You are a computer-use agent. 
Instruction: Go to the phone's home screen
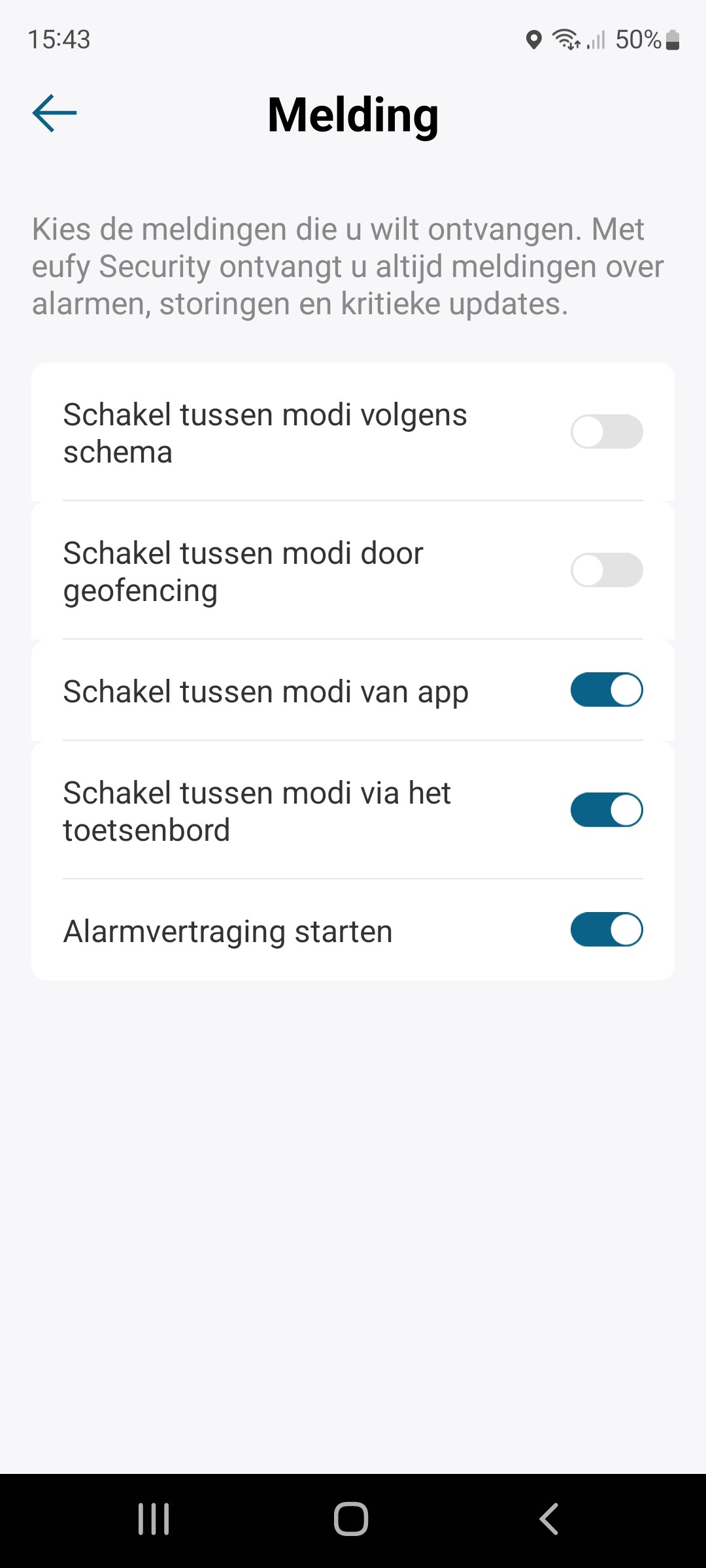(x=351, y=1519)
